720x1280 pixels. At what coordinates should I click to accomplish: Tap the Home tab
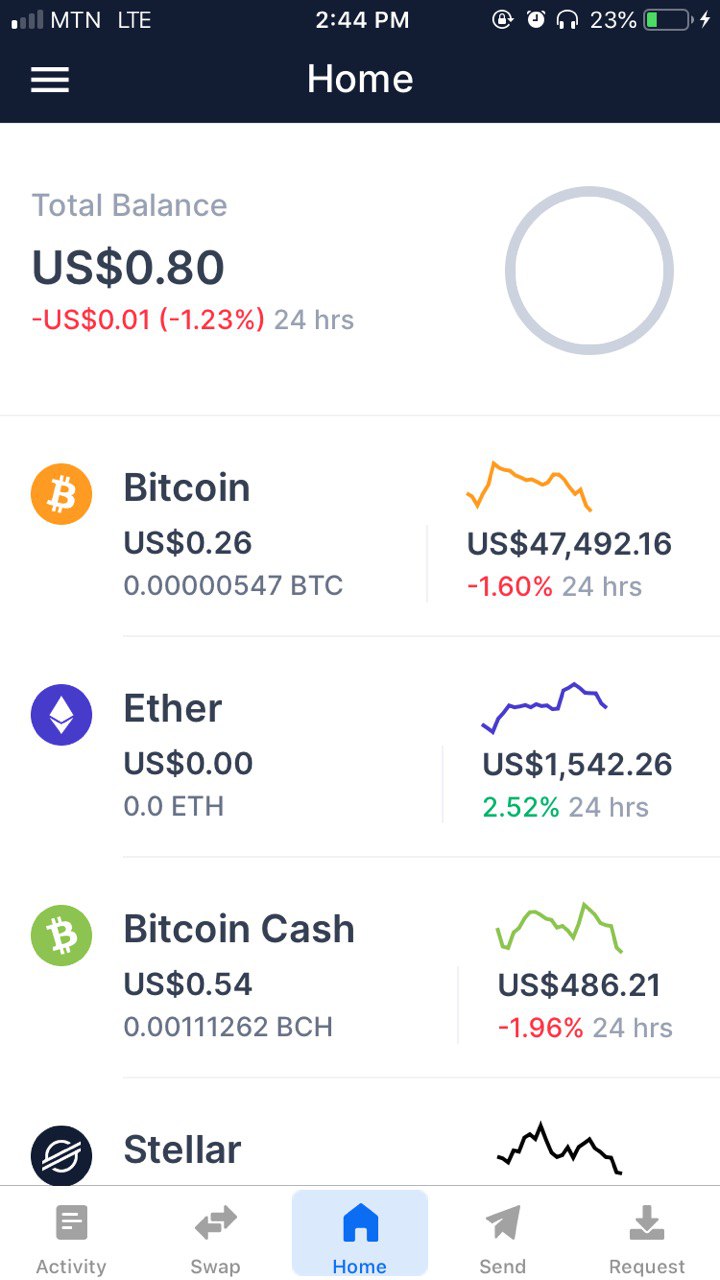[360, 1238]
